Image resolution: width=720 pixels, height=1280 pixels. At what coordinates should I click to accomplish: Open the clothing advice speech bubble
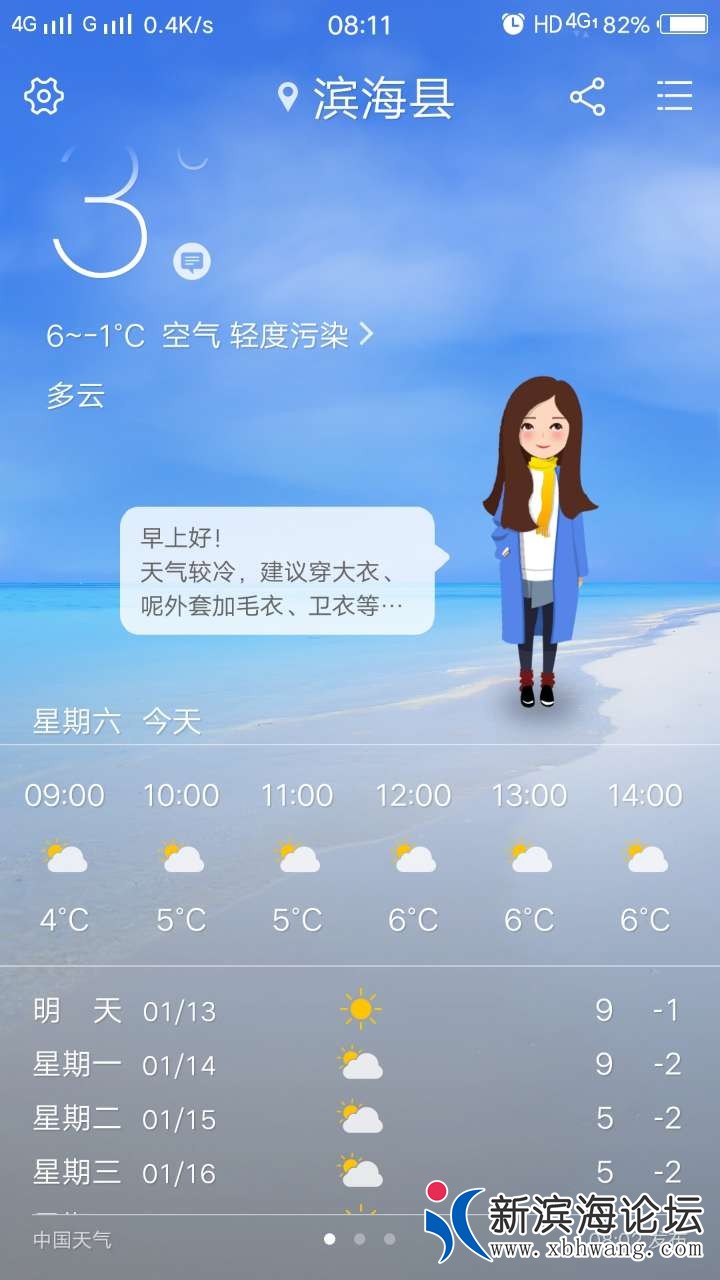click(277, 571)
